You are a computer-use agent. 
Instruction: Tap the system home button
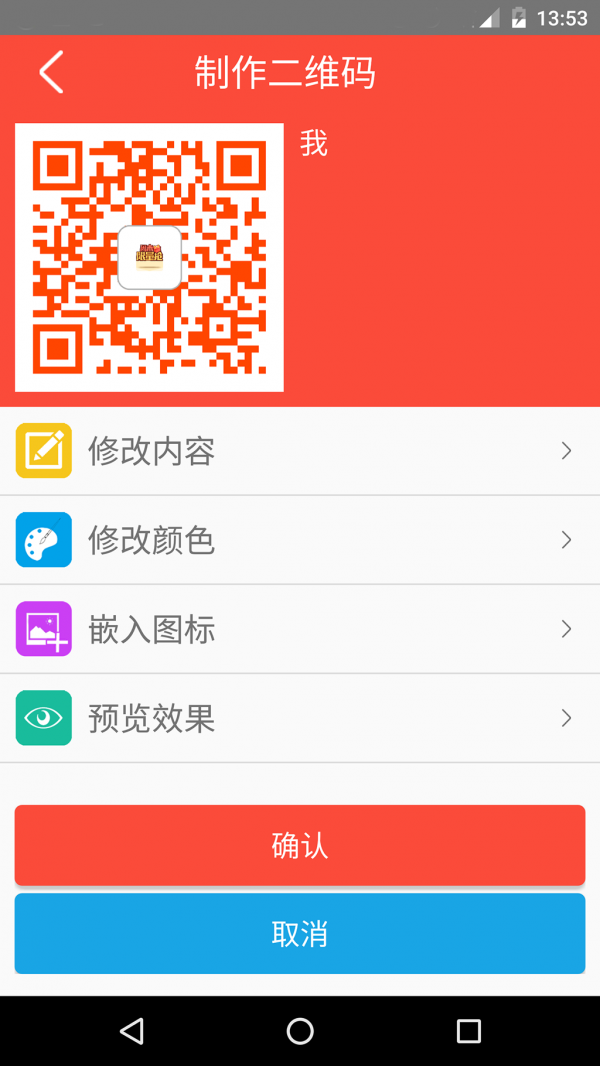[x=300, y=1031]
